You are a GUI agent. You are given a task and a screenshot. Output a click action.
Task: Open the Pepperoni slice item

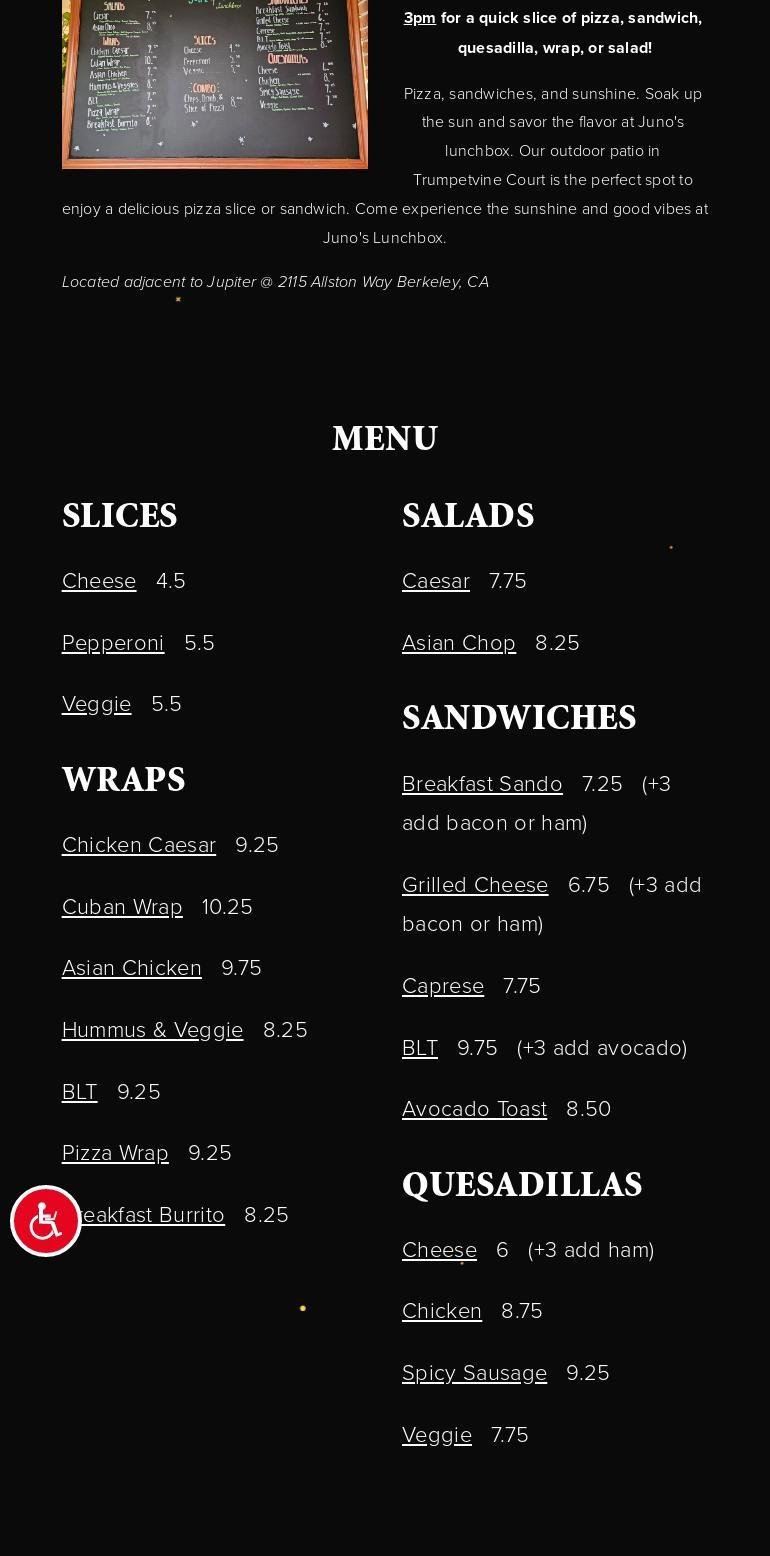coord(113,643)
